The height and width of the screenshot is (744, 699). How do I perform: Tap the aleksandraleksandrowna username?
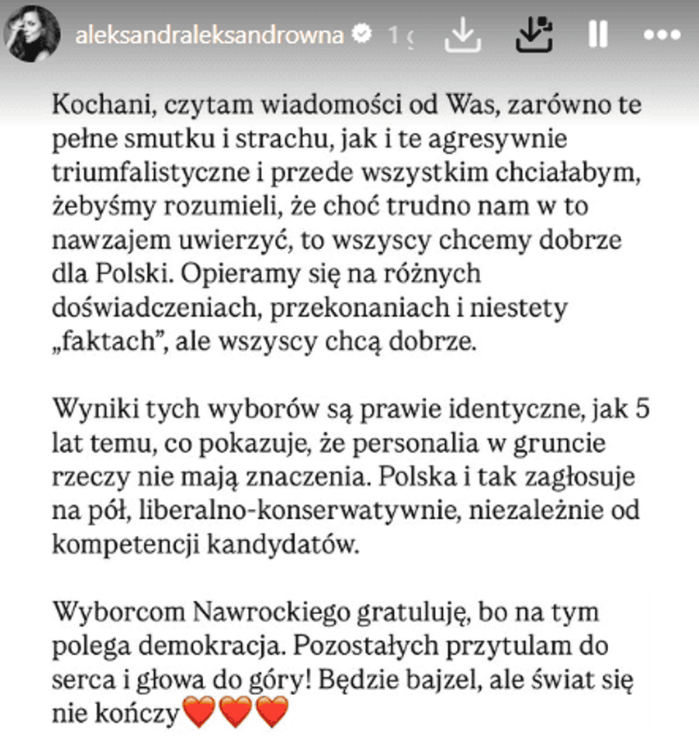point(210,37)
